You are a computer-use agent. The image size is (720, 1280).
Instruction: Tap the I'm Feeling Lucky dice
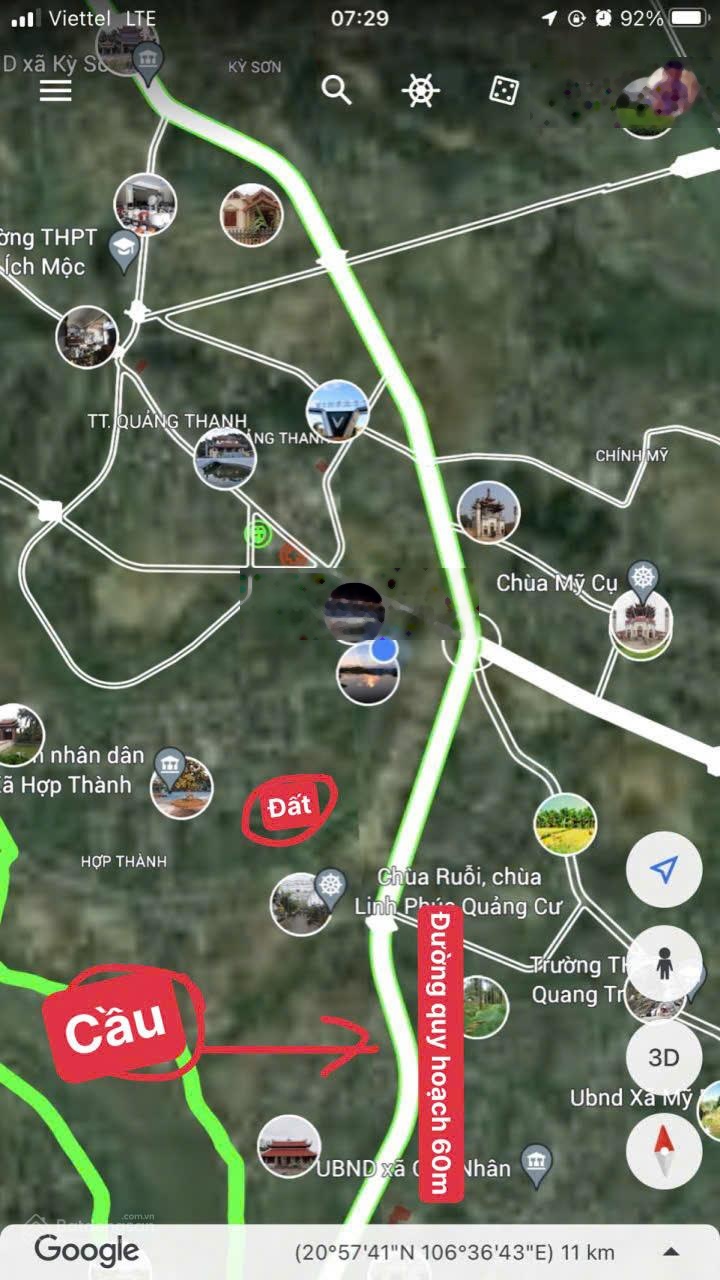[504, 91]
